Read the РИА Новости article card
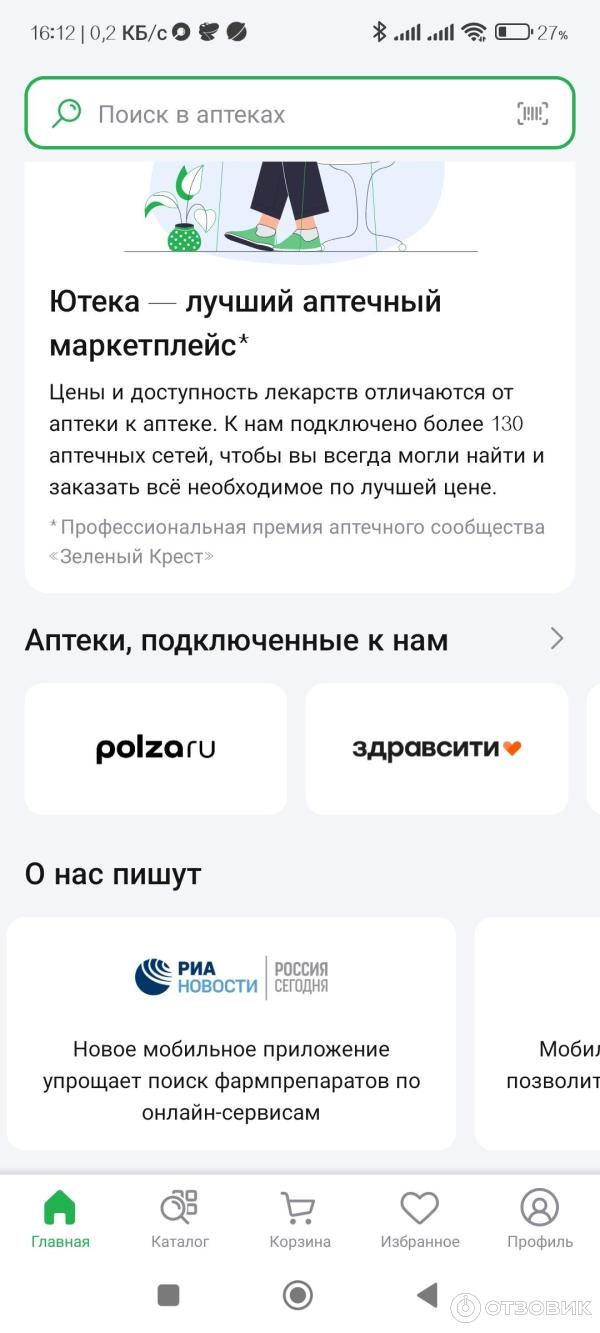Viewport: 600px width, 1333px height. coord(231,1033)
